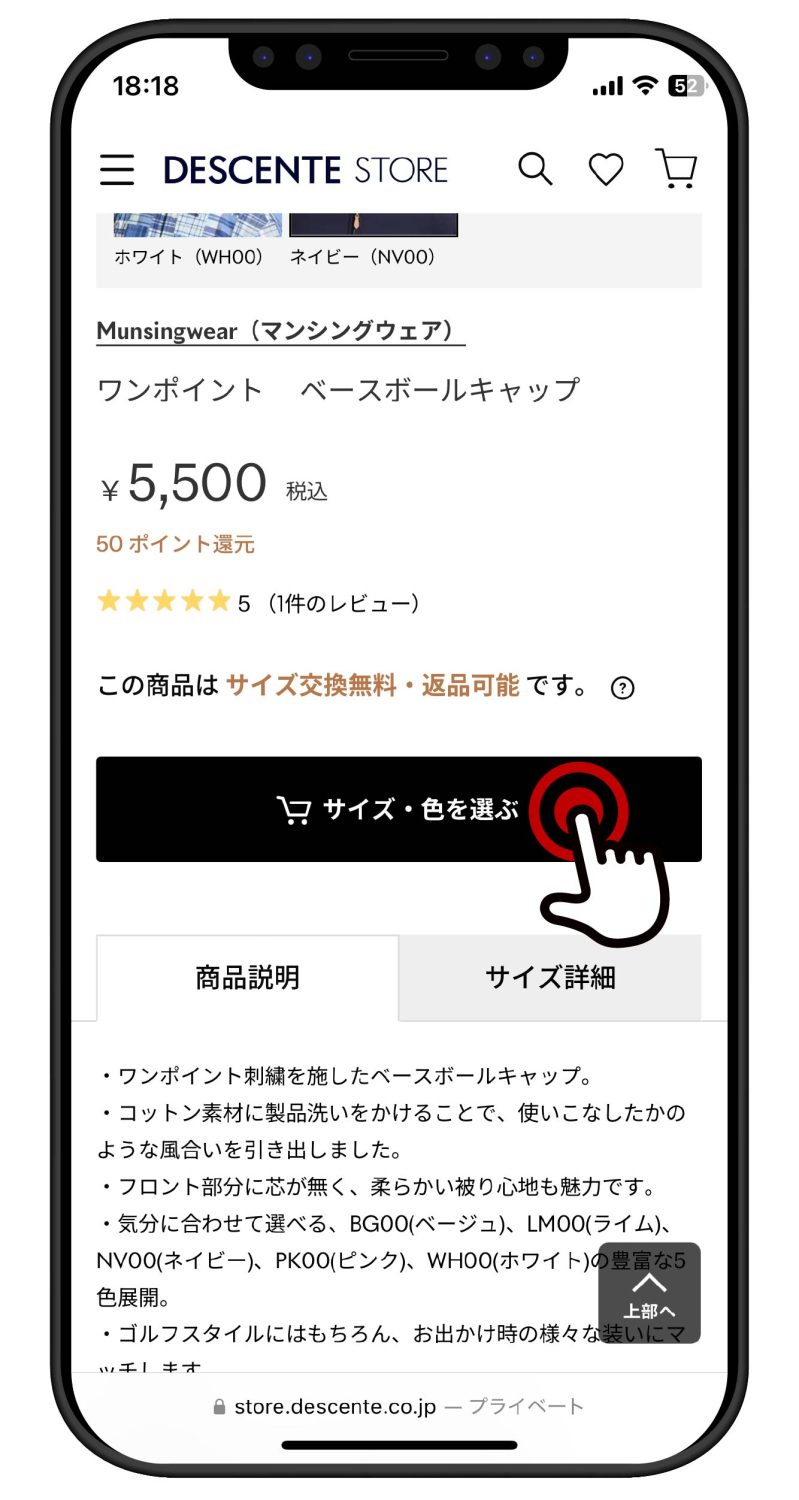Jump to top with 上部へ button
799x1500 pixels.
click(649, 1292)
